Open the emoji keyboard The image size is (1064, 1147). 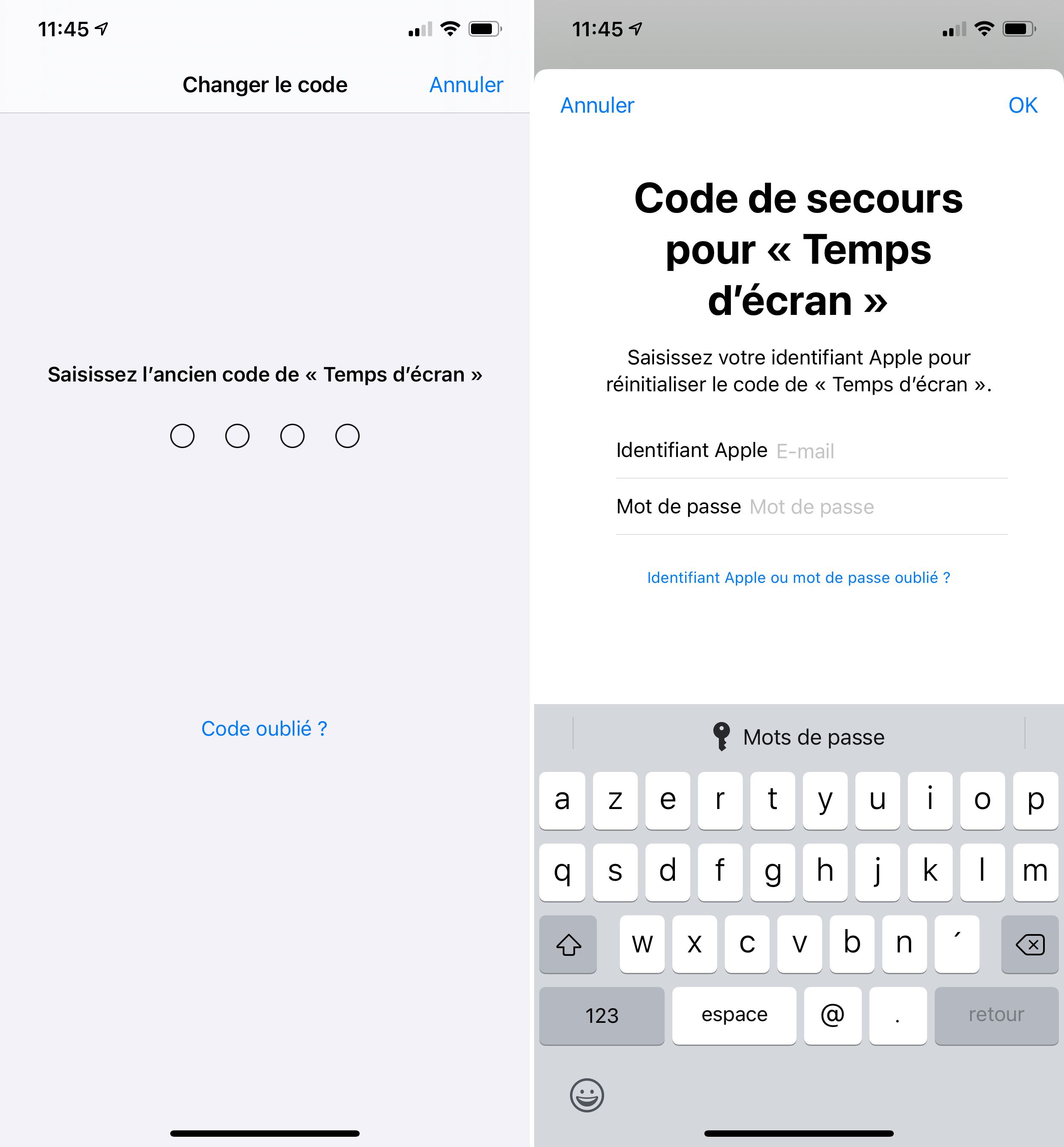(587, 1095)
